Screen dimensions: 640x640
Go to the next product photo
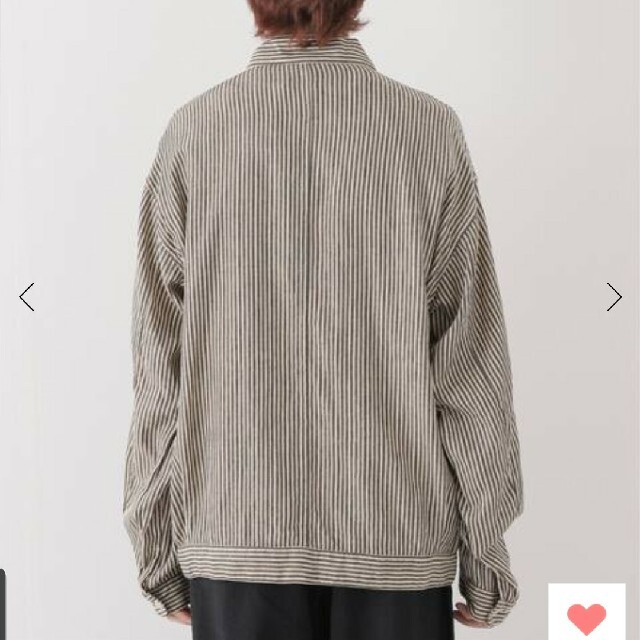[613, 297]
